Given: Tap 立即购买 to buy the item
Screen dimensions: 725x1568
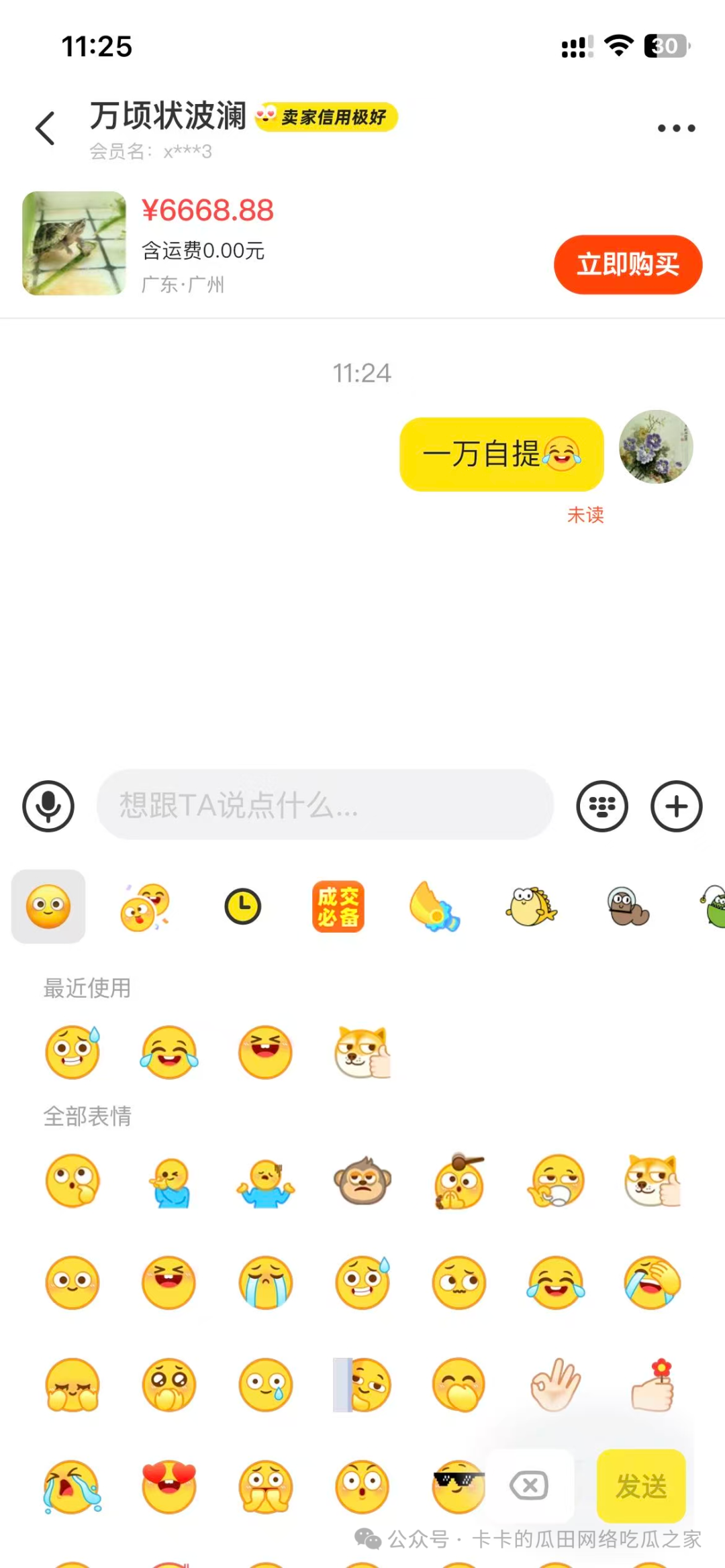Looking at the screenshot, I should 628,264.
